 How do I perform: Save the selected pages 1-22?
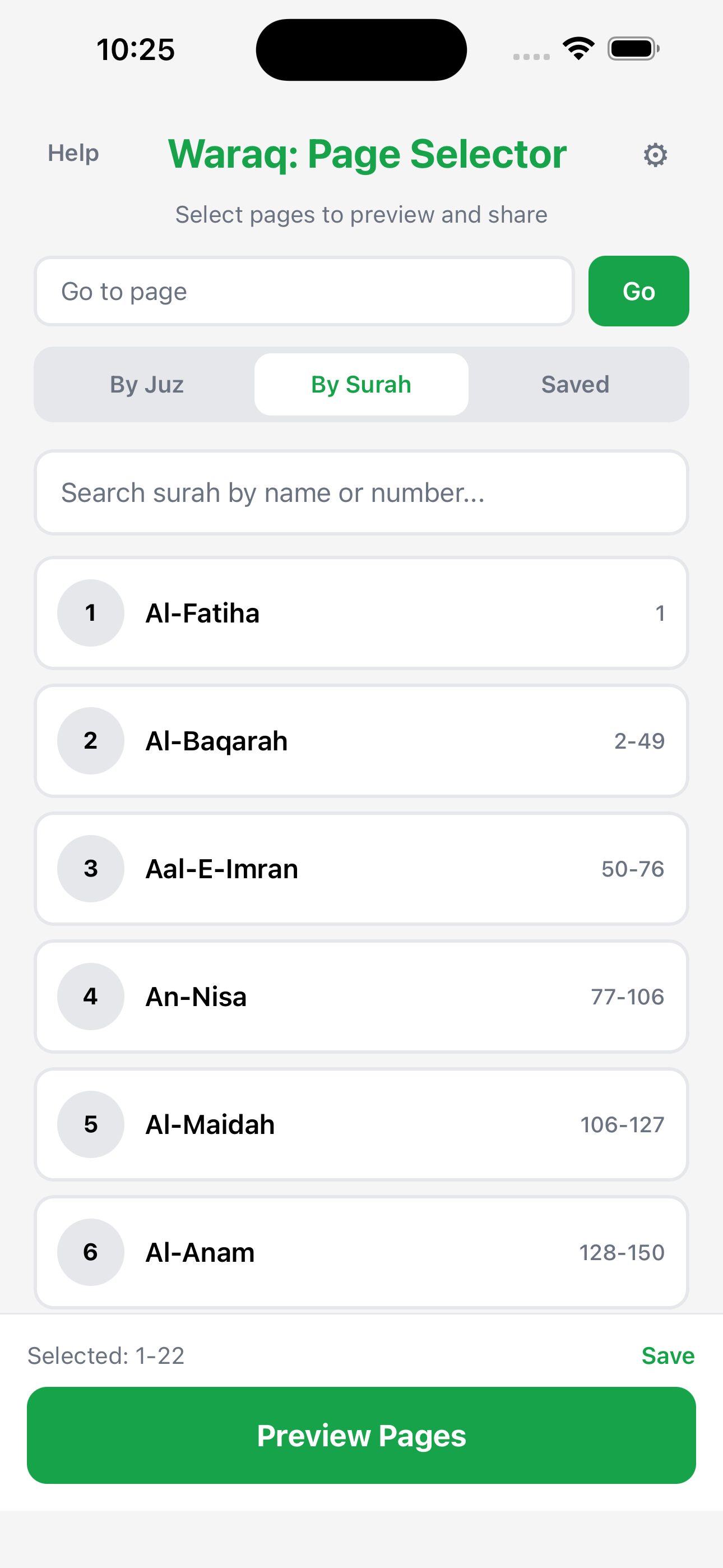[x=668, y=1355]
